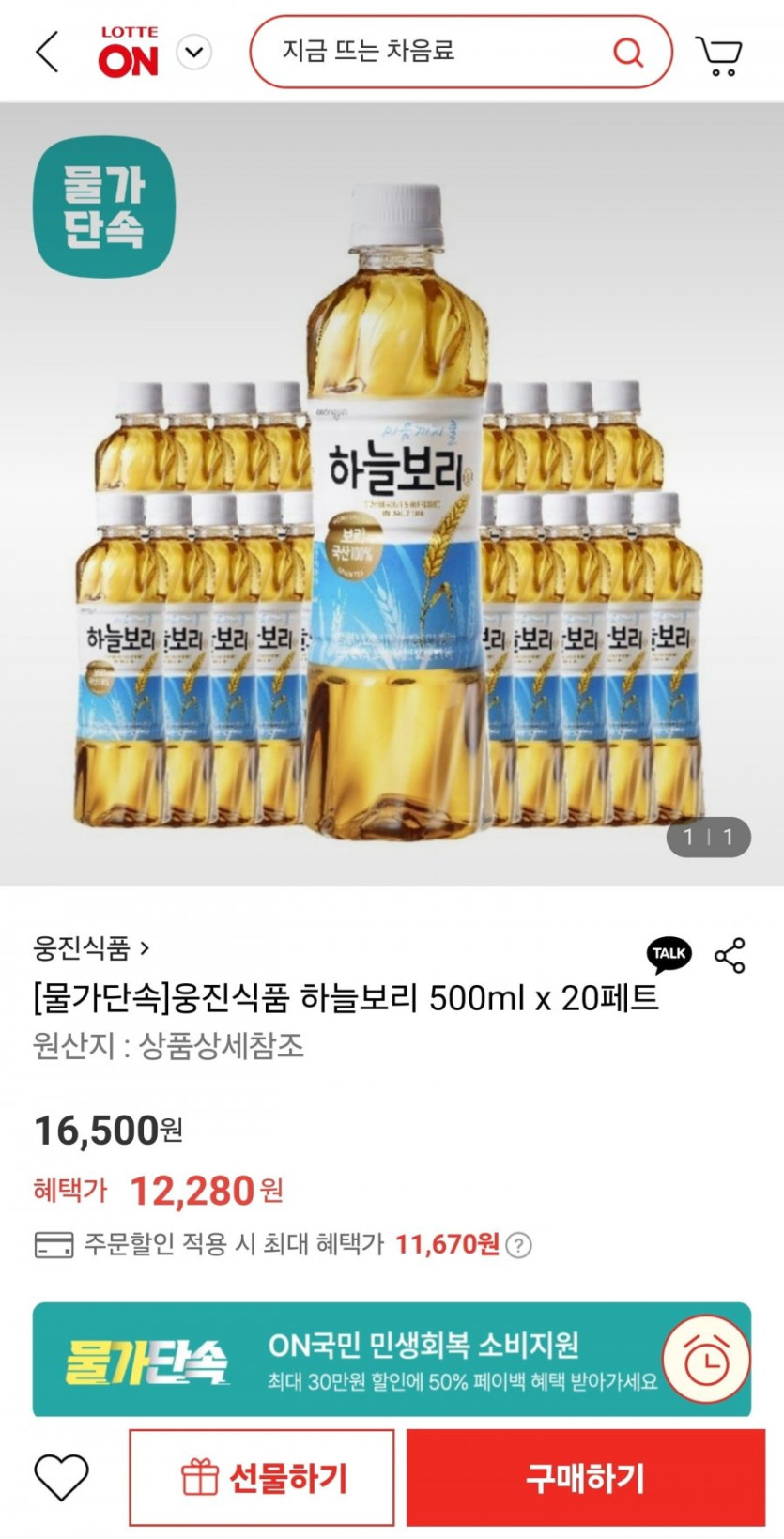The width and height of the screenshot is (784, 1539).
Task: Go back to the previous page
Action: click(47, 52)
